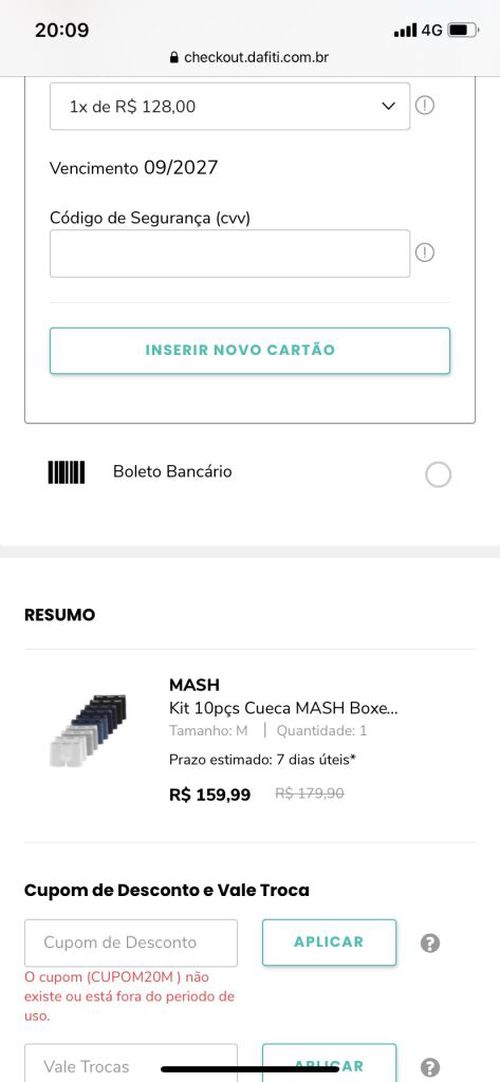Open help icon beside Vale Trocas row
The height and width of the screenshot is (1082, 500).
430,1067
